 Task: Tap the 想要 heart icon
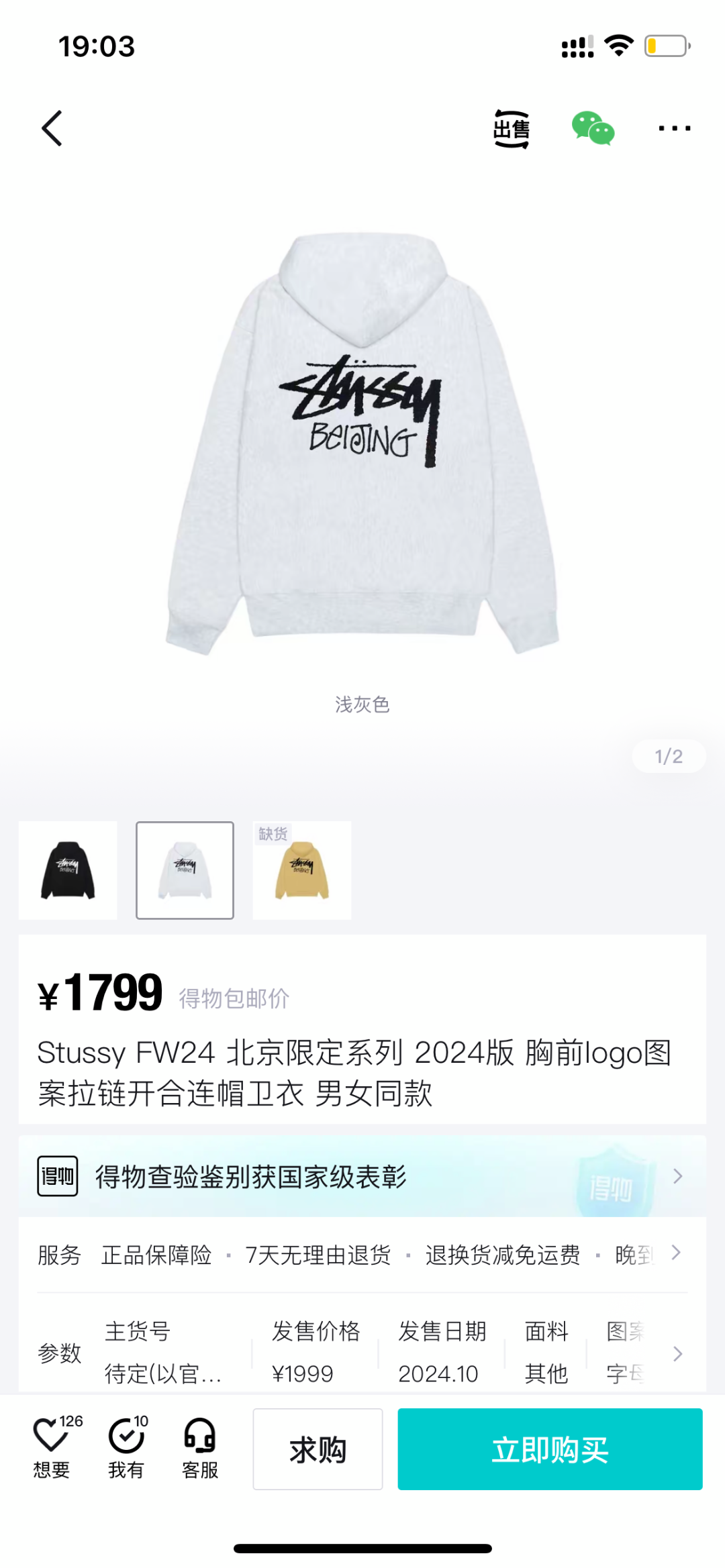51,1437
